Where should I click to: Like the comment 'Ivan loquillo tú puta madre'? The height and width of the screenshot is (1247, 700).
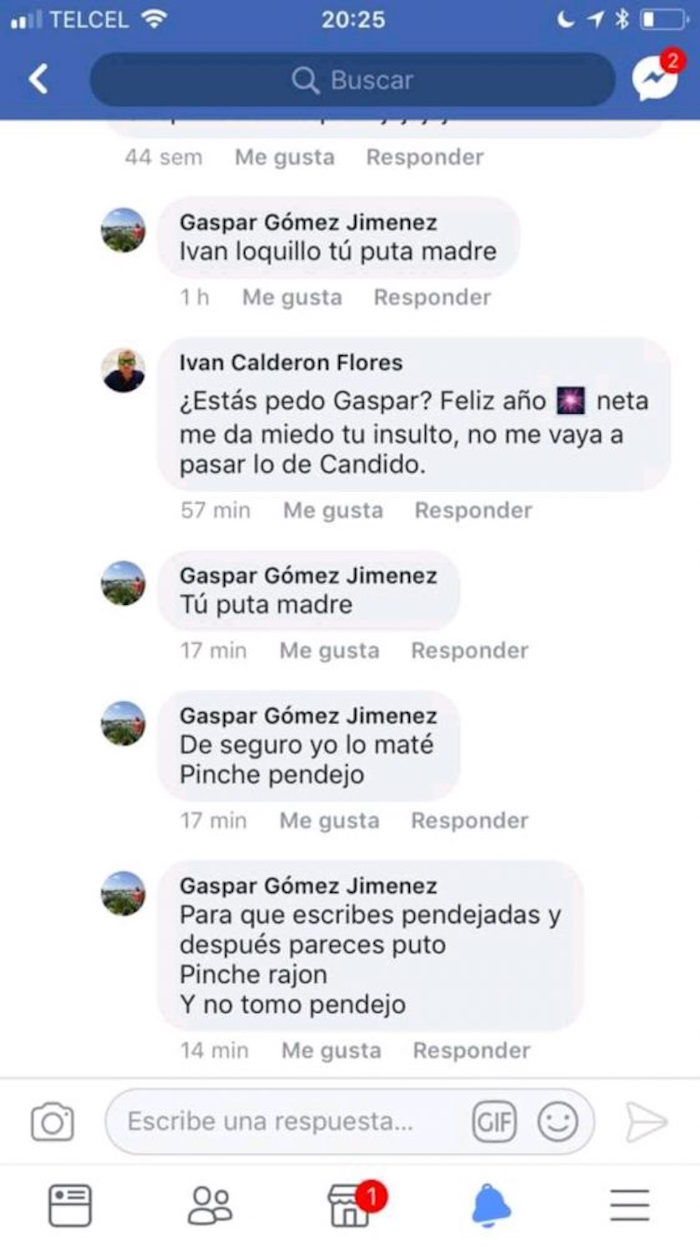click(x=291, y=297)
